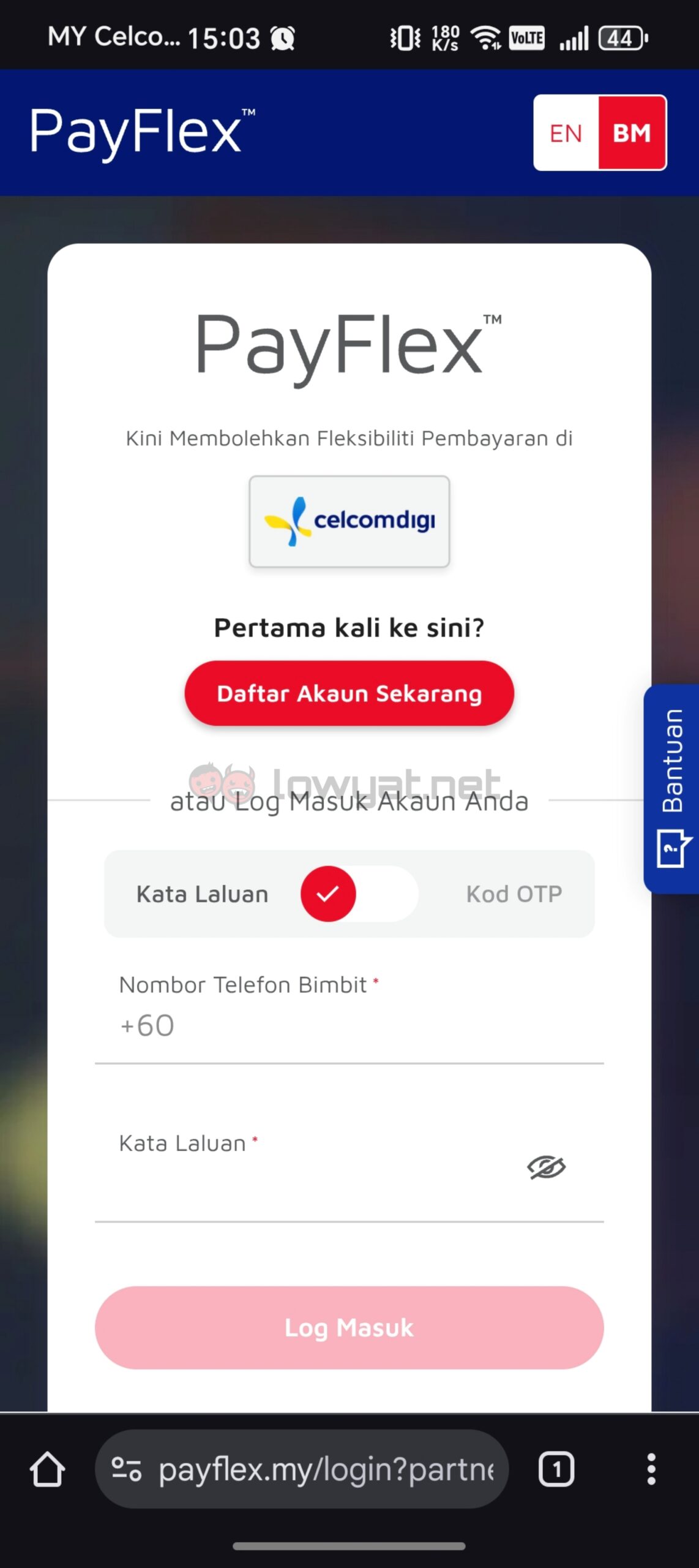Switch language to EN
699x1568 pixels.
pyautogui.click(x=566, y=133)
